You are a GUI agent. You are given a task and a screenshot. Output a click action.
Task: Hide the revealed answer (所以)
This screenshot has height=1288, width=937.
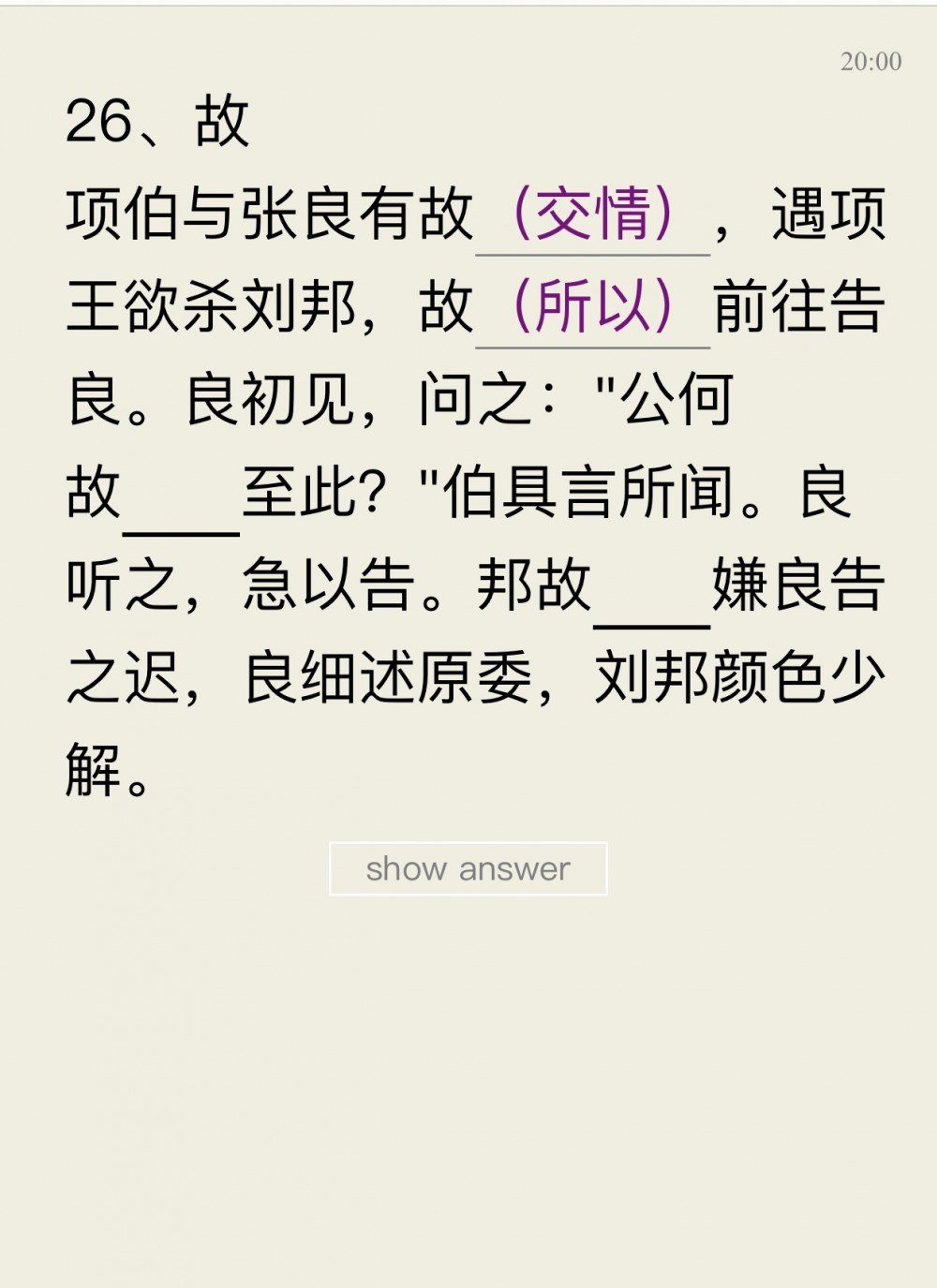click(x=592, y=308)
